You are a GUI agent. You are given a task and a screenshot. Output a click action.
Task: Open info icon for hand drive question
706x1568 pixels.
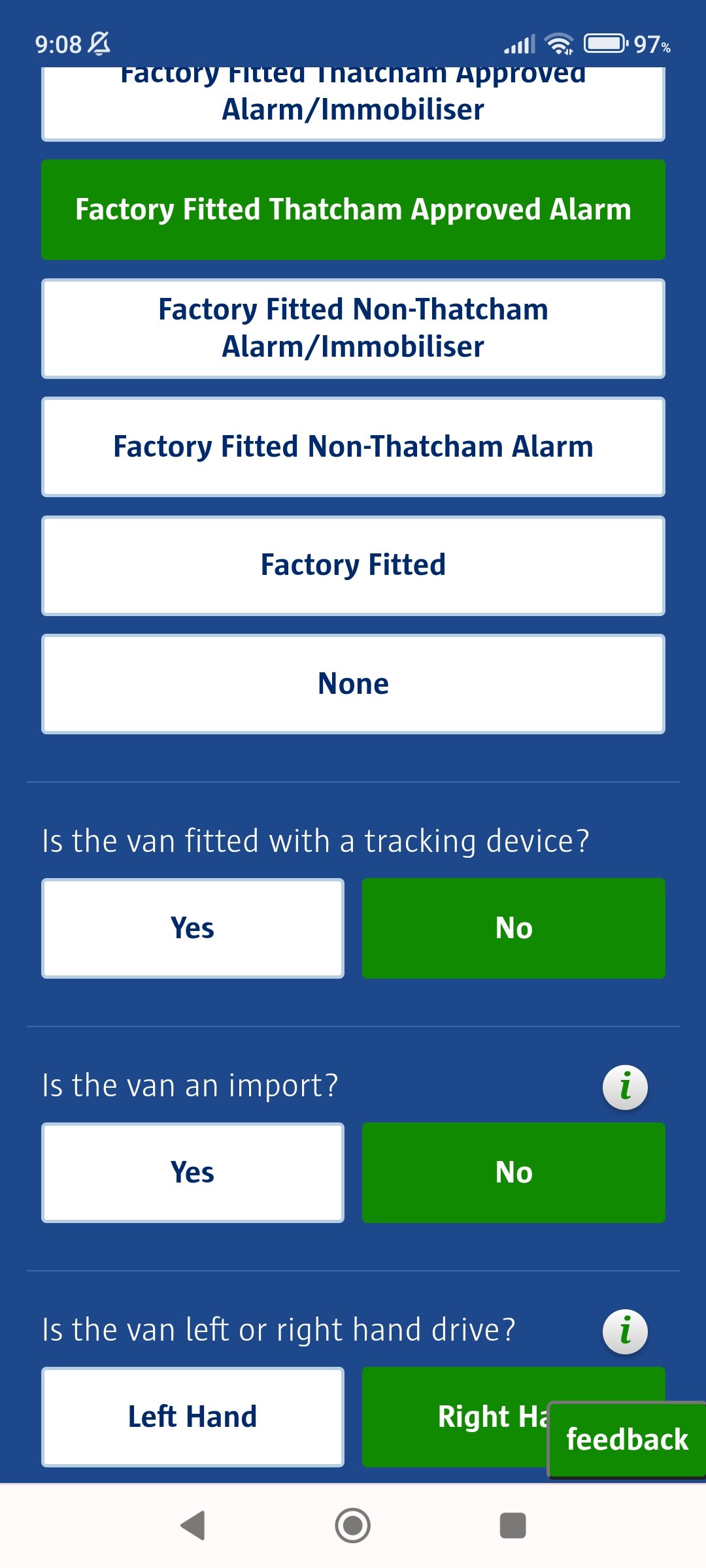[625, 1332]
